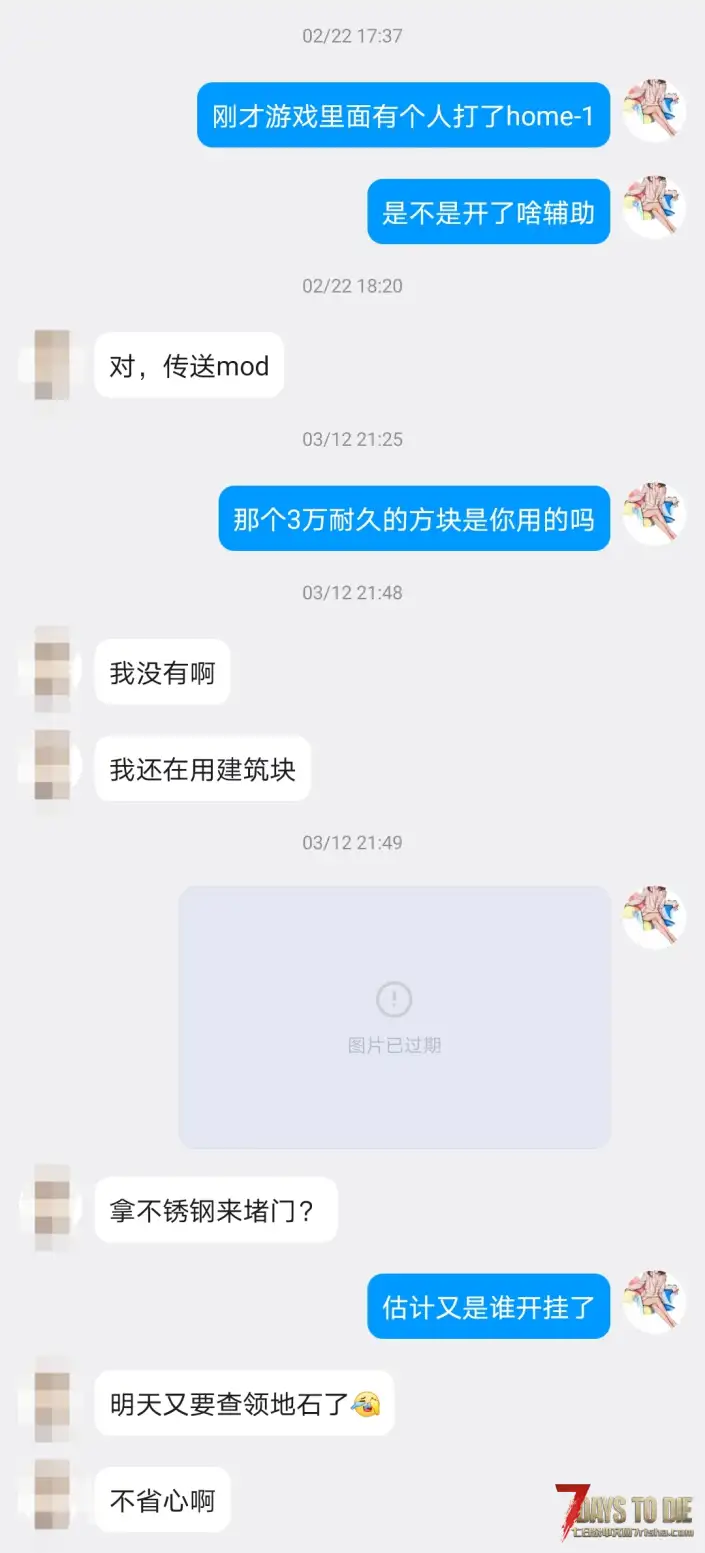The image size is (705, 1553).
Task: Open sender's avatar next to "是不是开了啥辅助"
Action: click(654, 210)
